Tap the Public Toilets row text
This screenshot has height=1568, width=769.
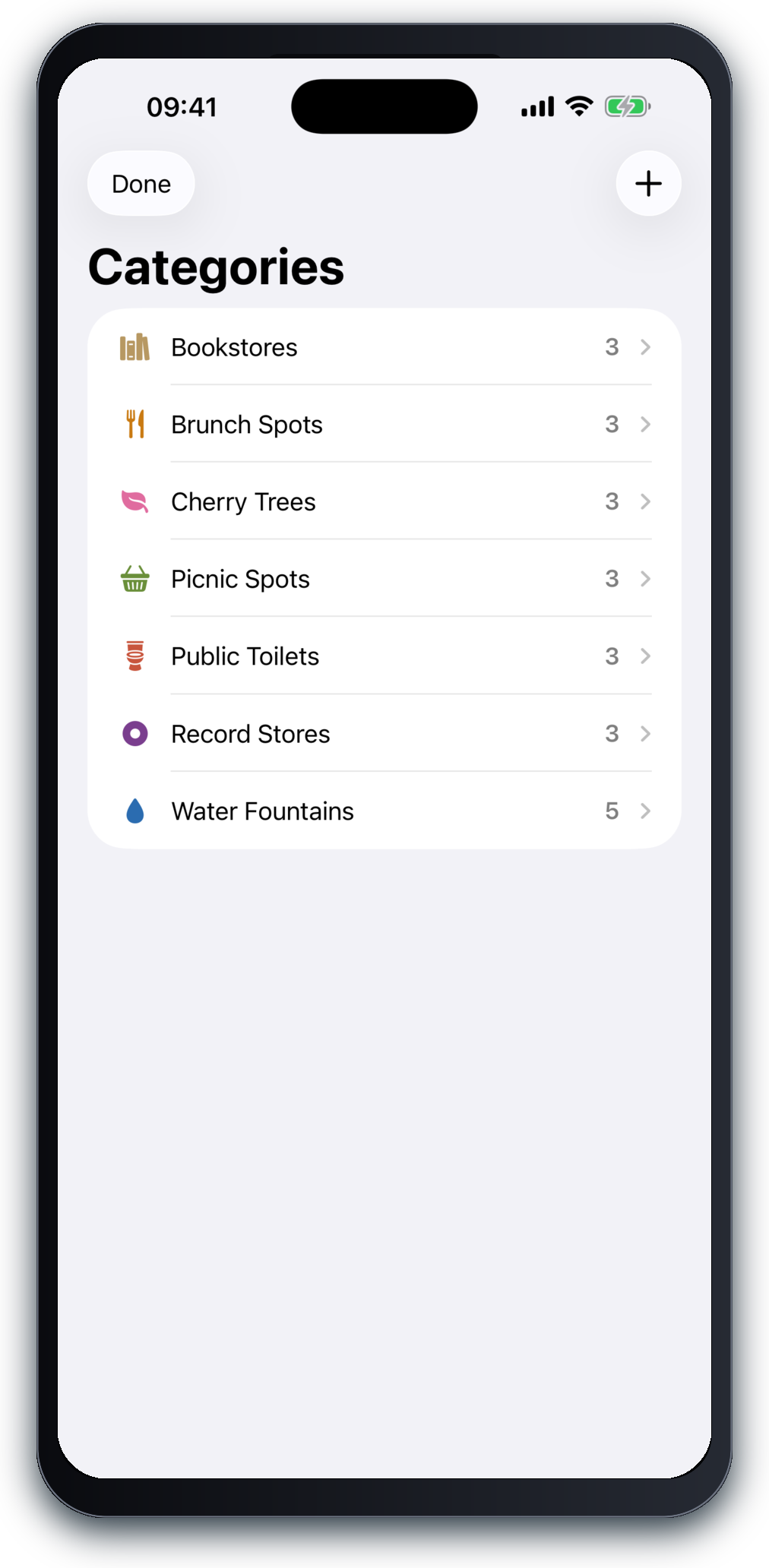245,656
